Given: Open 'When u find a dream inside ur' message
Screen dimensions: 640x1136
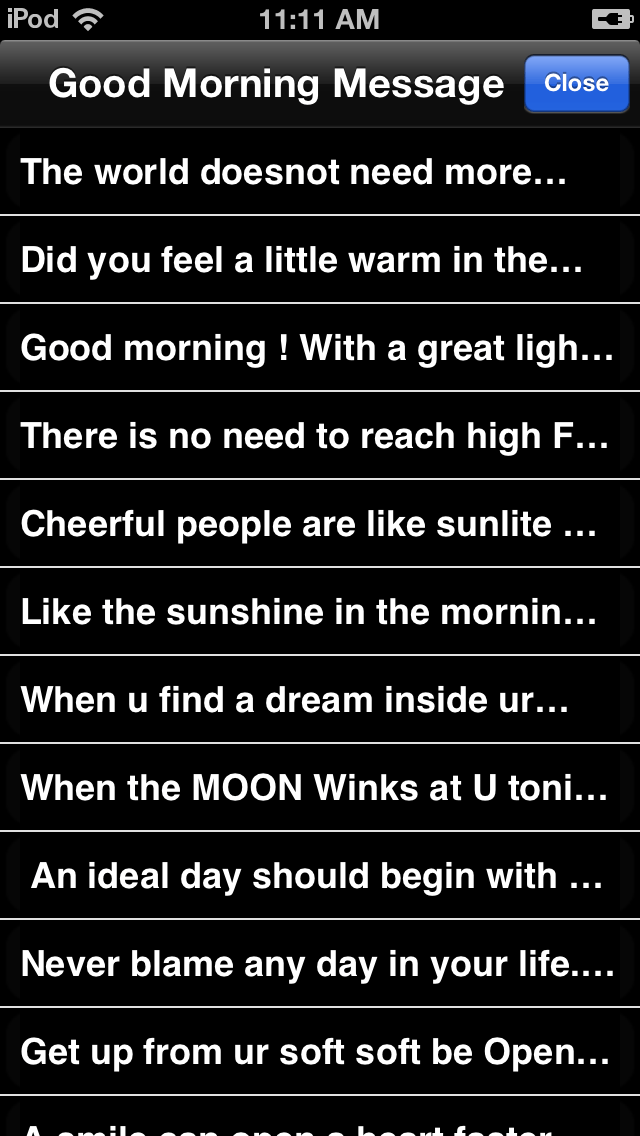Looking at the screenshot, I should pos(320,700).
